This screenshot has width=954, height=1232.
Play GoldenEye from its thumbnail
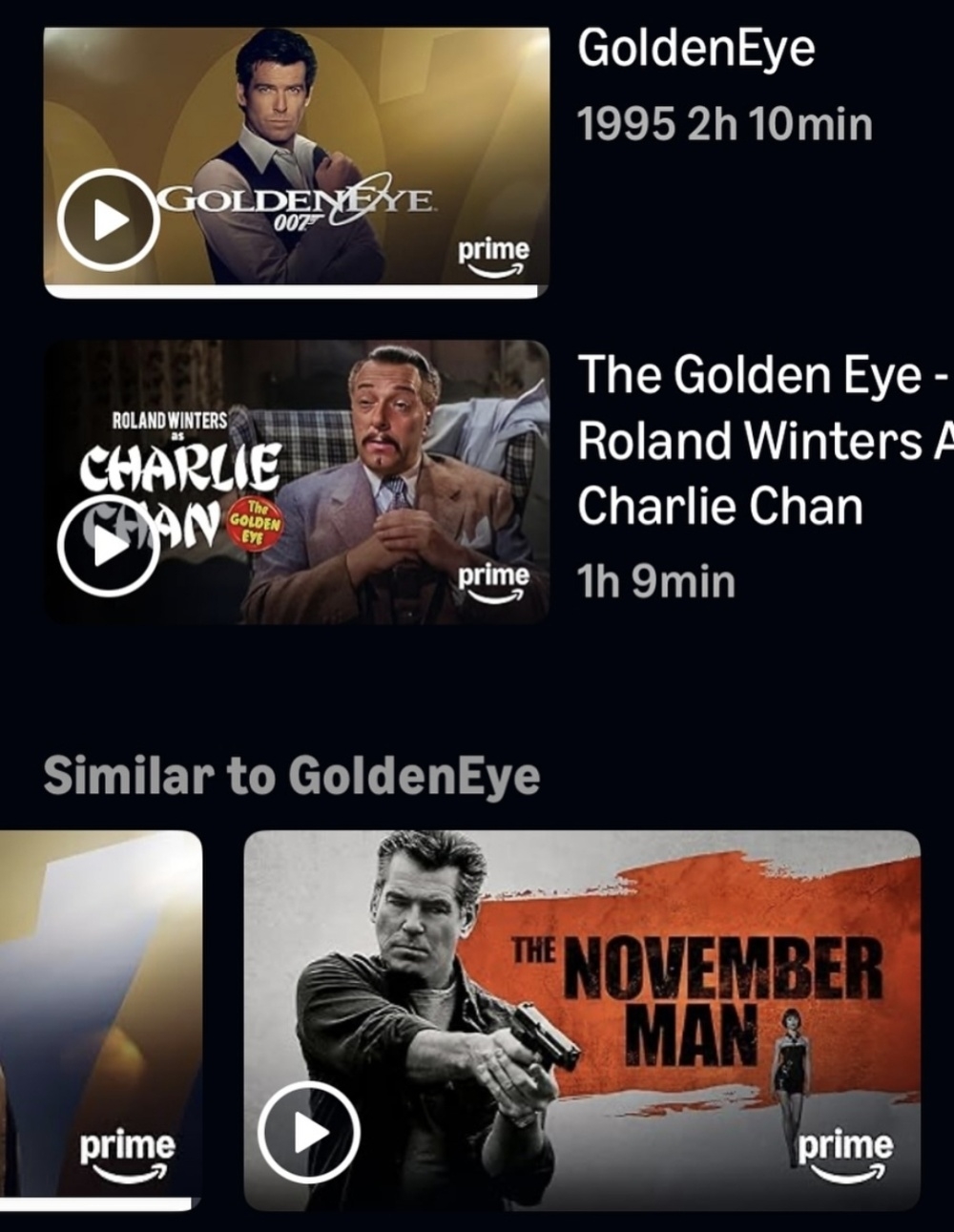point(108,220)
